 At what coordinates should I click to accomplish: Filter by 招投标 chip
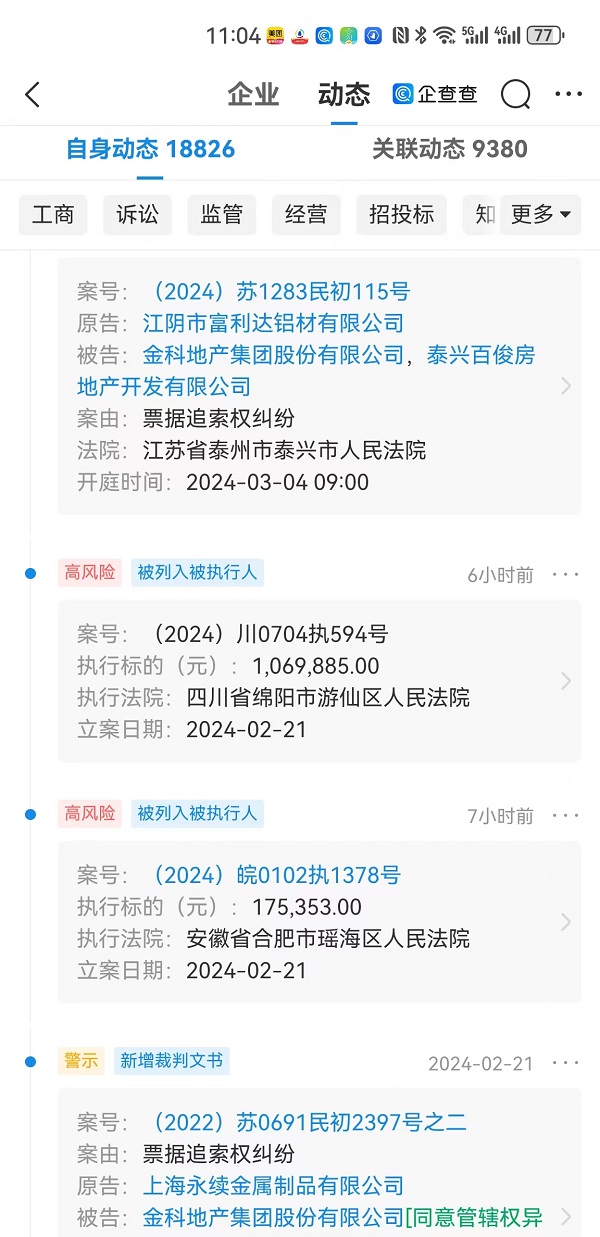tap(401, 214)
